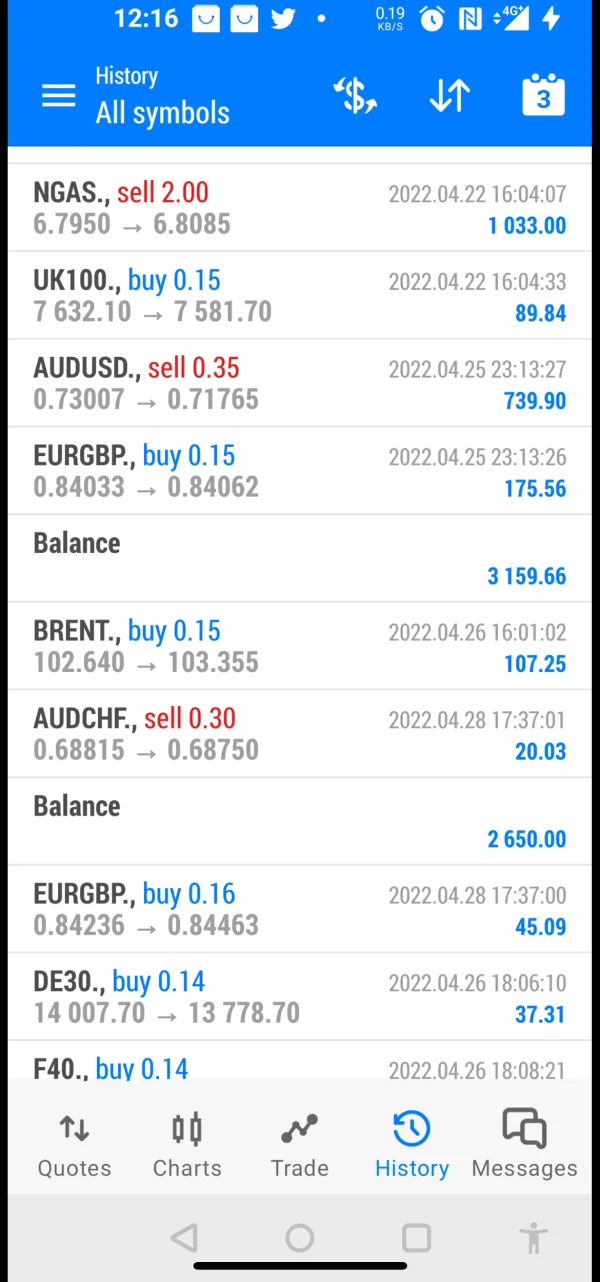This screenshot has height=1282, width=600.
Task: Expand the AUDCHF. sell 0.30 deal
Action: pyautogui.click(x=299, y=734)
